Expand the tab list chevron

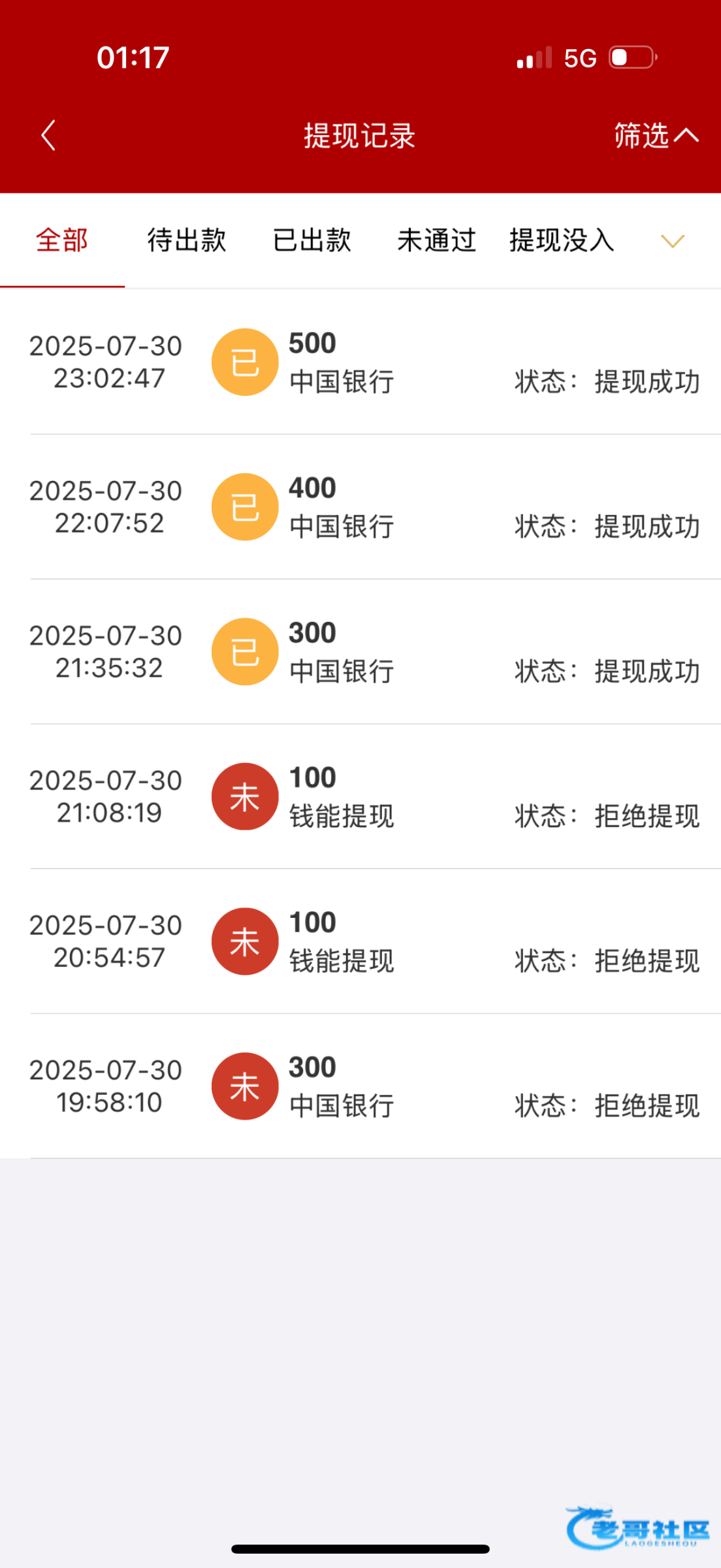tap(672, 241)
